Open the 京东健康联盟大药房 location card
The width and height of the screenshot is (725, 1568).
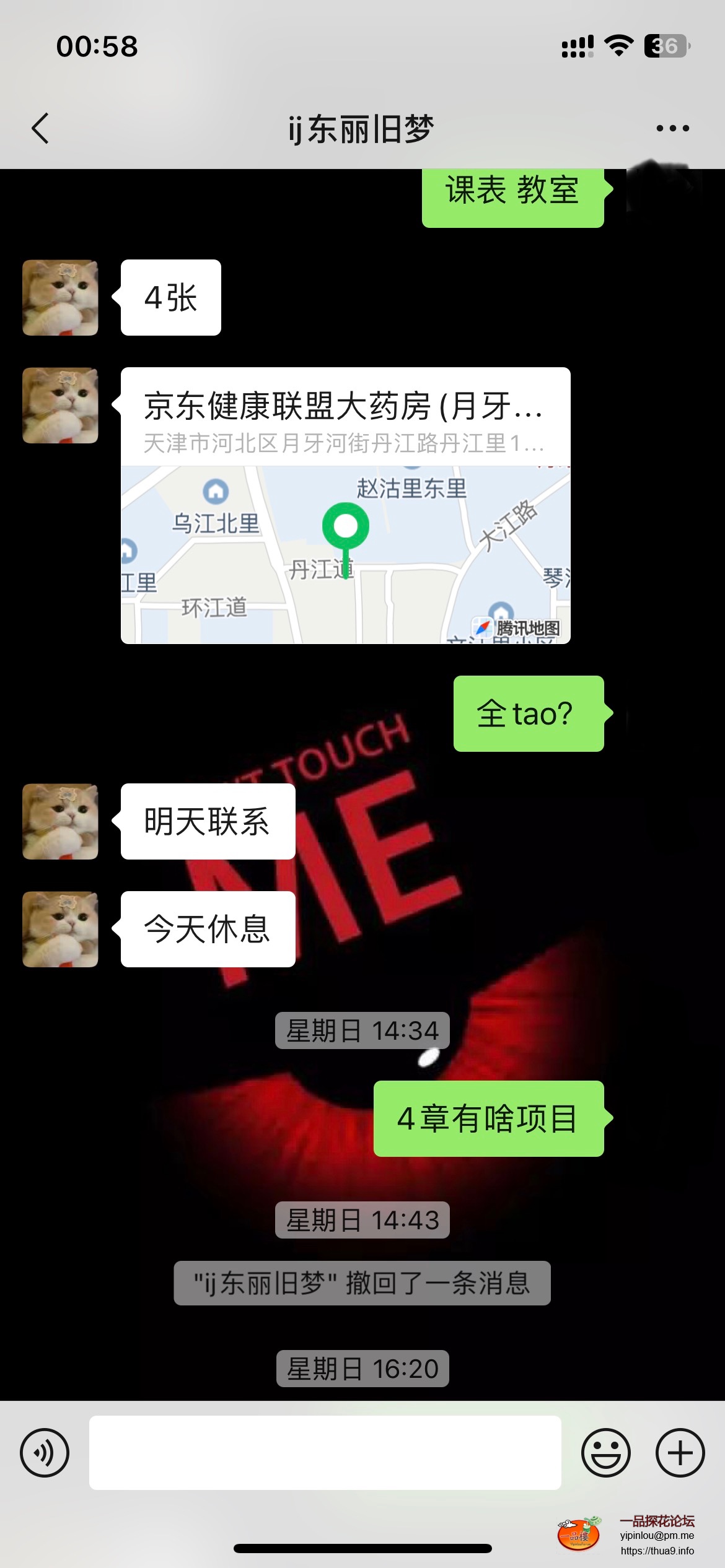(345, 505)
